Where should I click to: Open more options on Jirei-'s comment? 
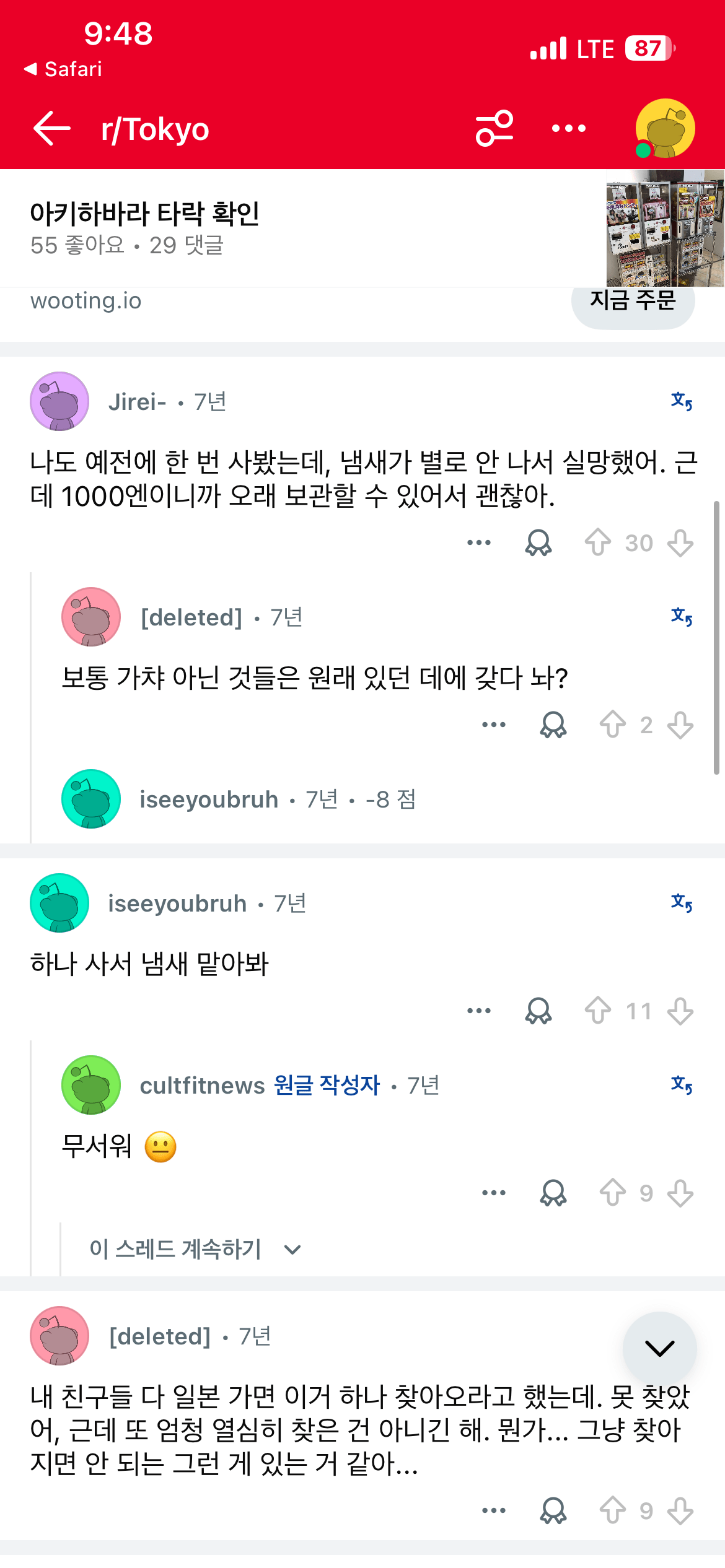point(478,543)
